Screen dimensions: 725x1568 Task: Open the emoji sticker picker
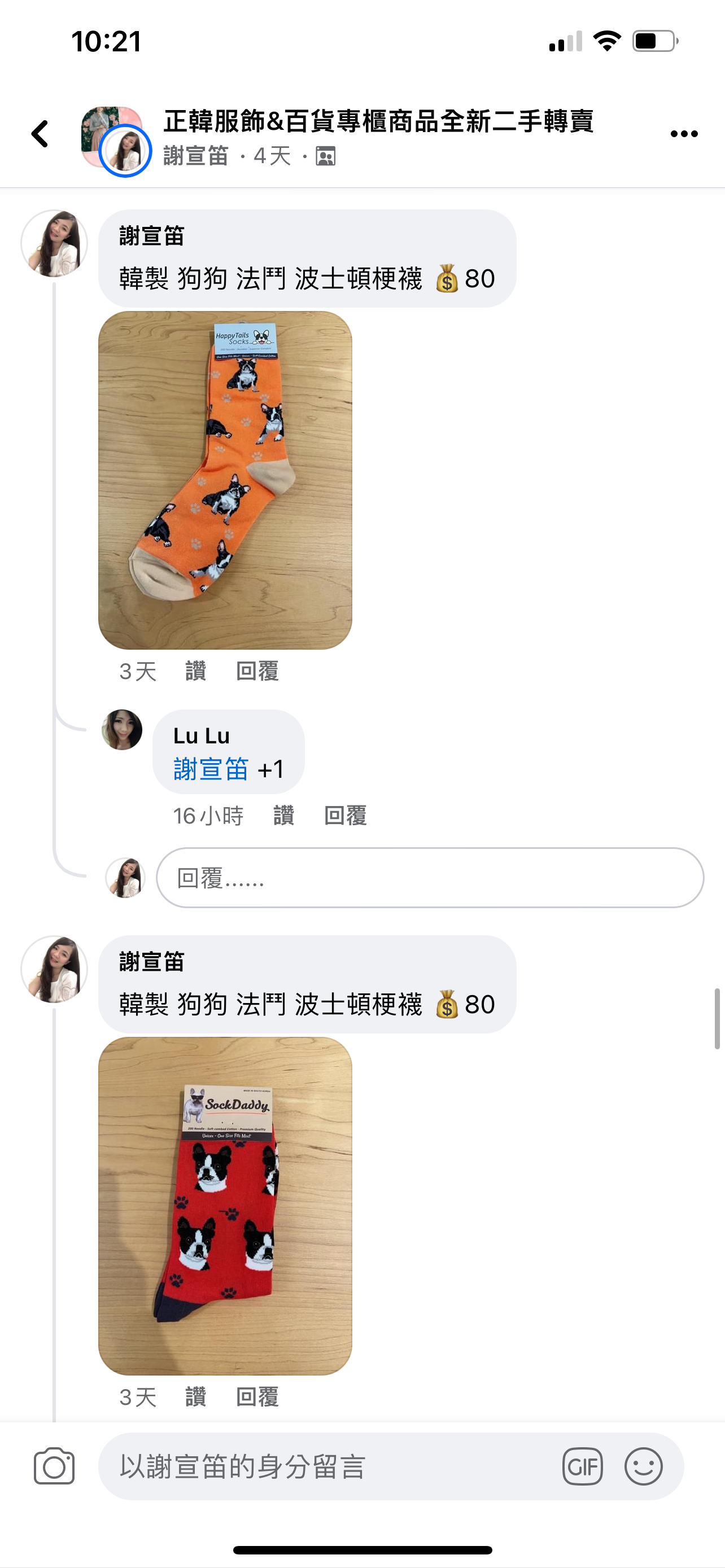[x=644, y=1466]
